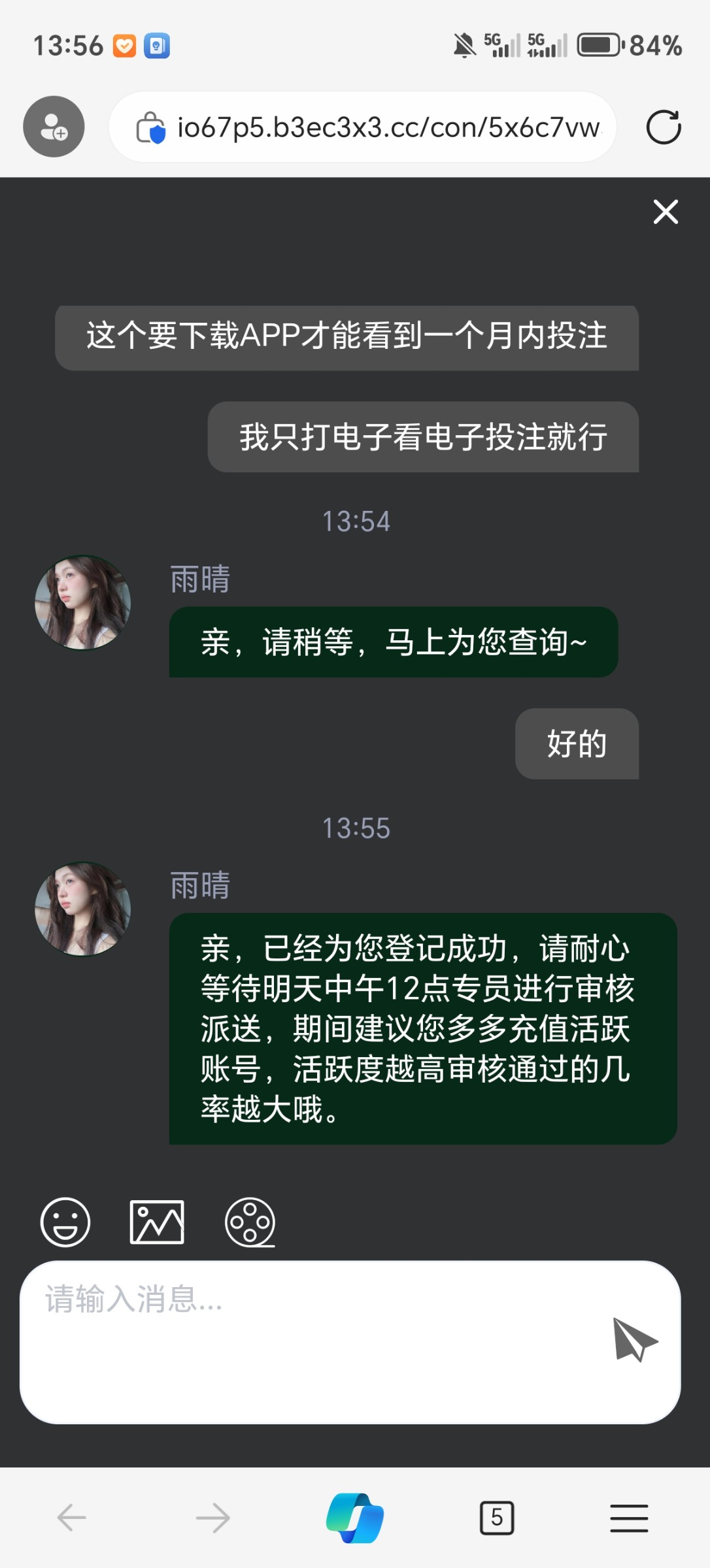Reload the current page
Image resolution: width=710 pixels, height=1568 pixels.
(x=663, y=127)
